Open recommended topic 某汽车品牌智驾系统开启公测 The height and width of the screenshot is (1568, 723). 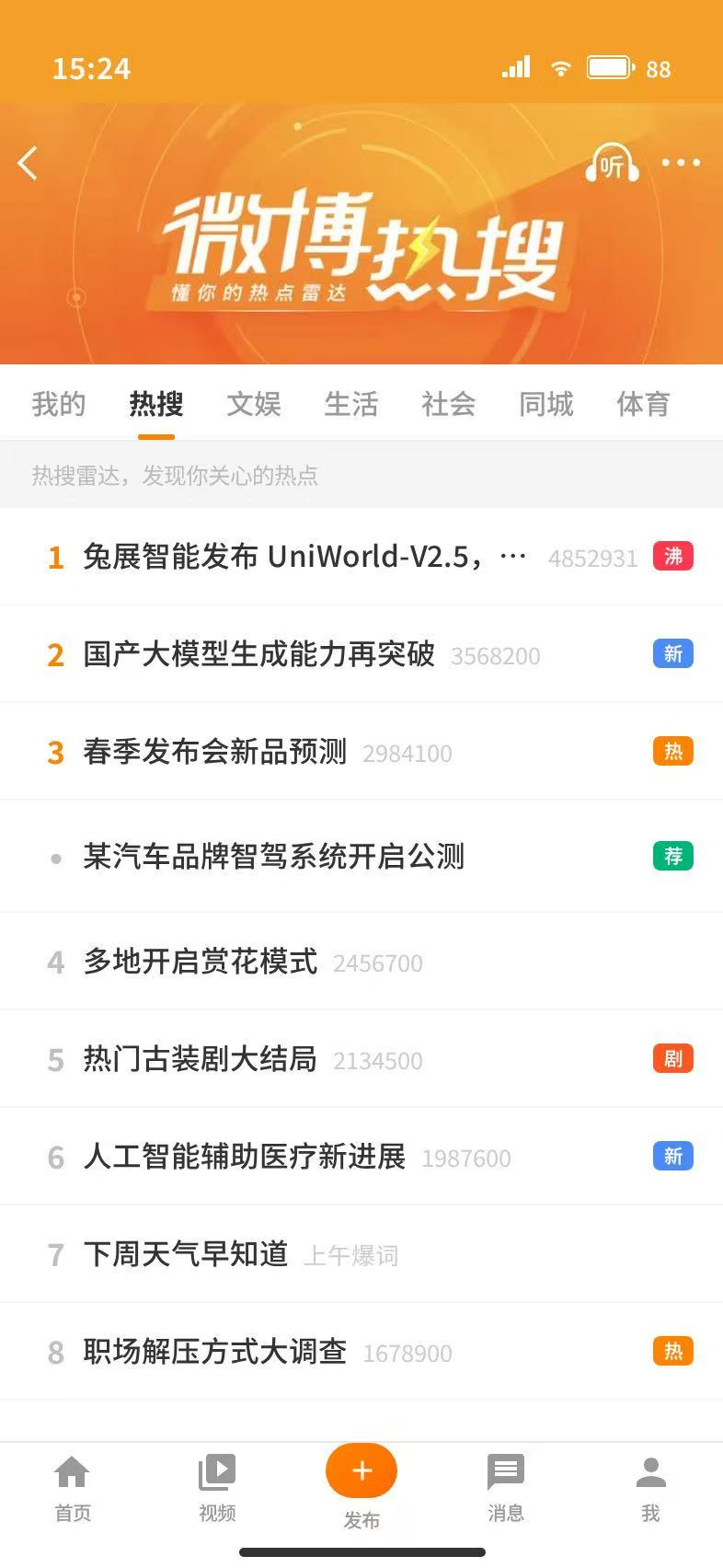tap(273, 857)
